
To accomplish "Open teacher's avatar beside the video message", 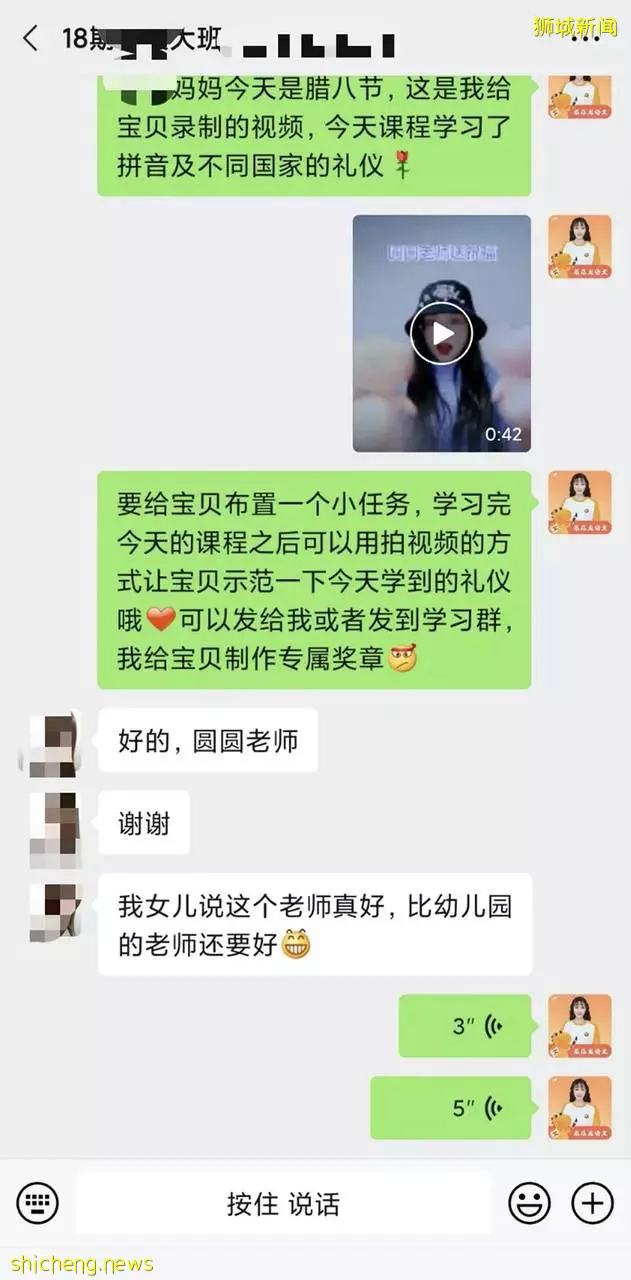I will point(579,247).
